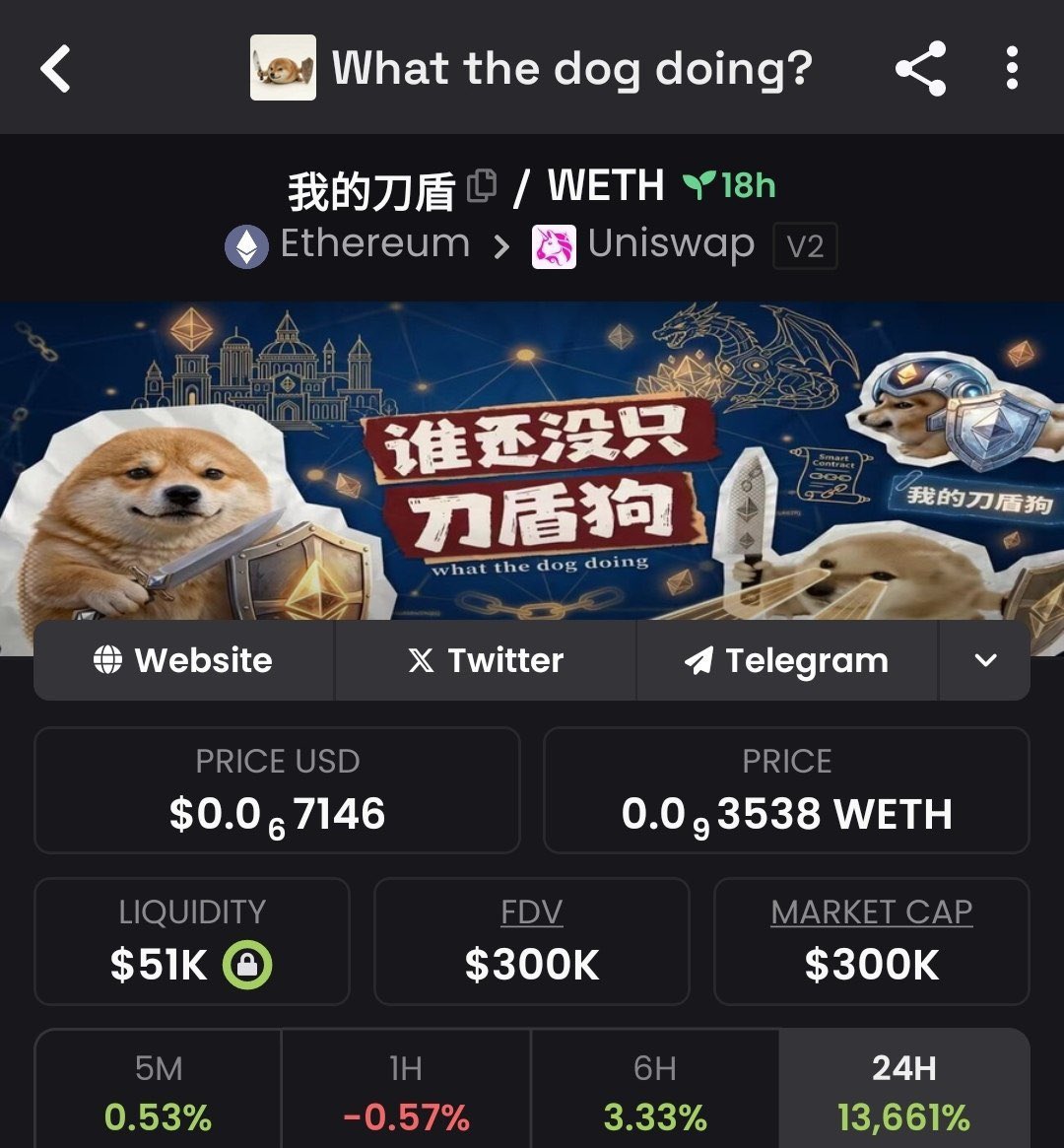This screenshot has height=1148, width=1064.
Task: Copy the 我的刀盾 token address
Action: coord(481,185)
